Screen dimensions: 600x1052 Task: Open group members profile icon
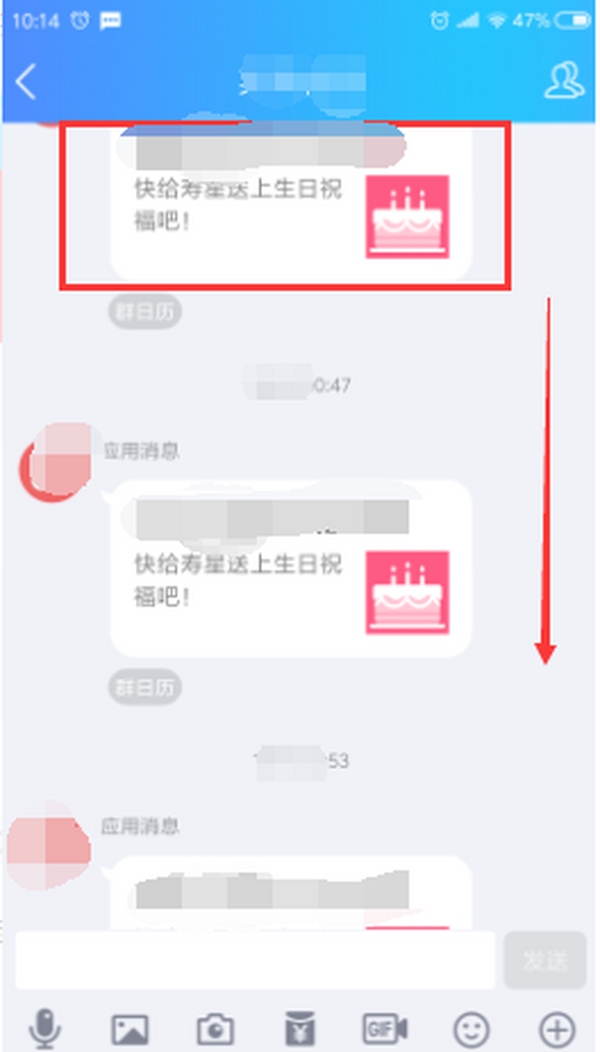pos(564,81)
